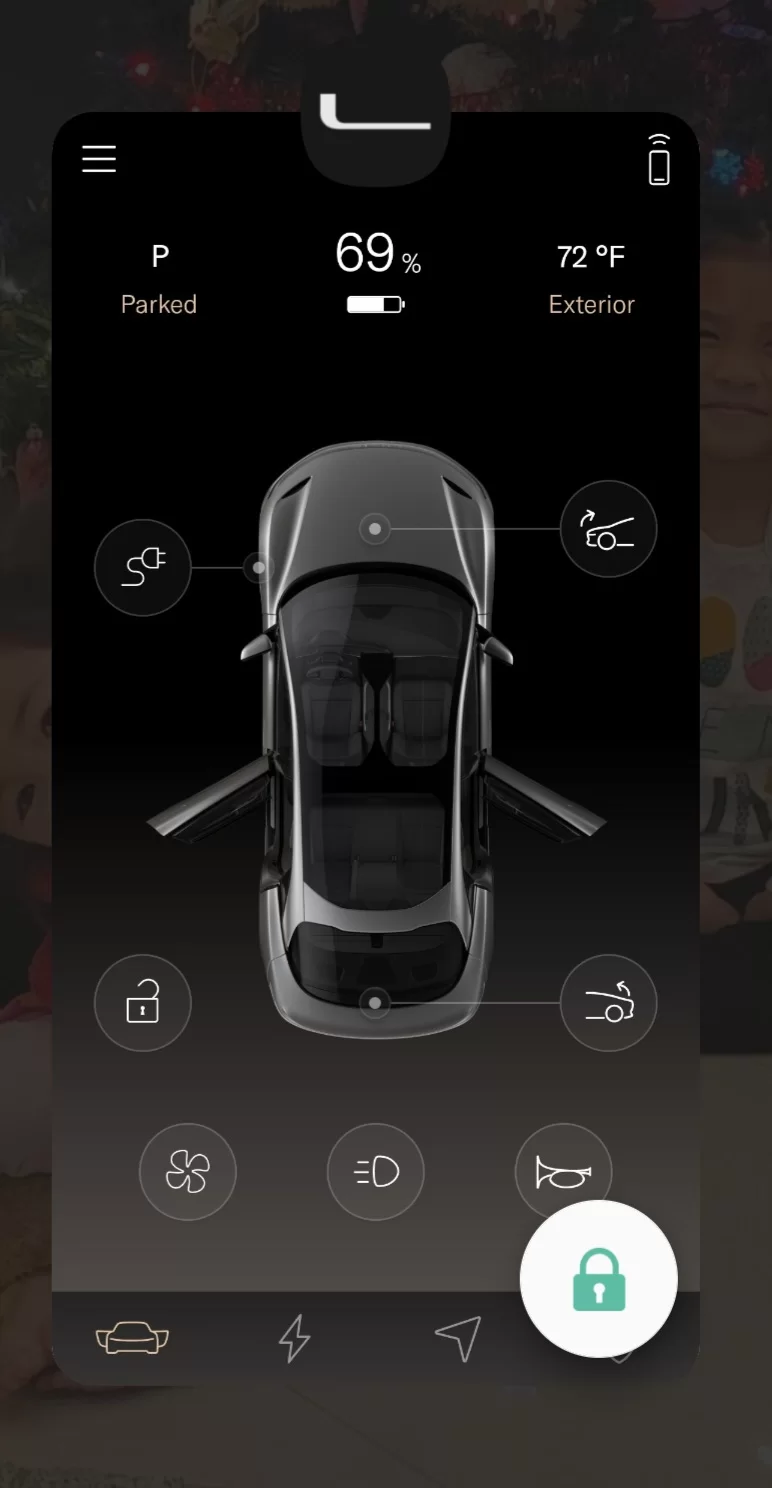Tap the charge port plug button

tap(143, 567)
